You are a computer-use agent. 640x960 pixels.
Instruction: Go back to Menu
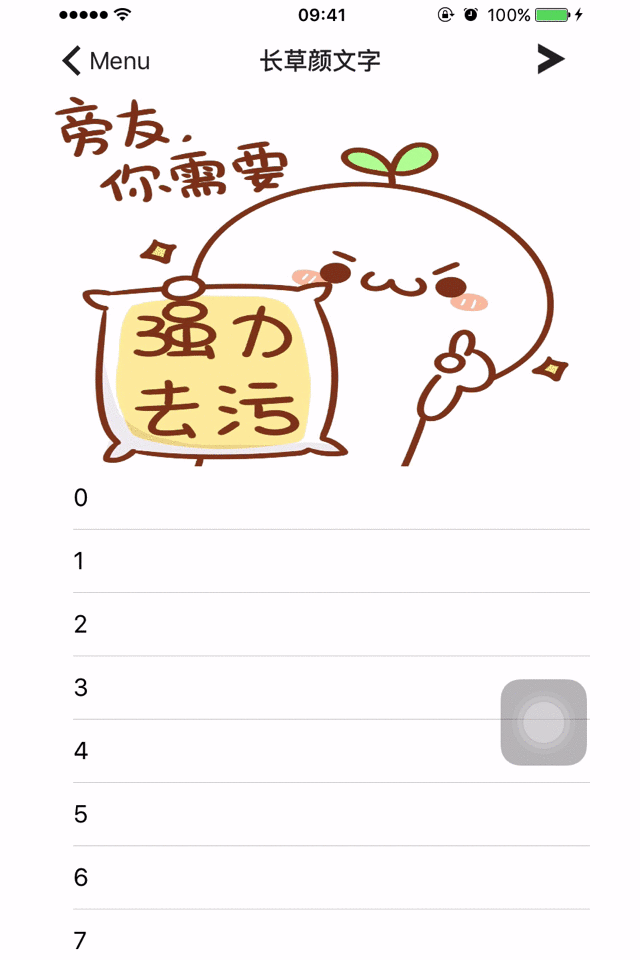105,61
